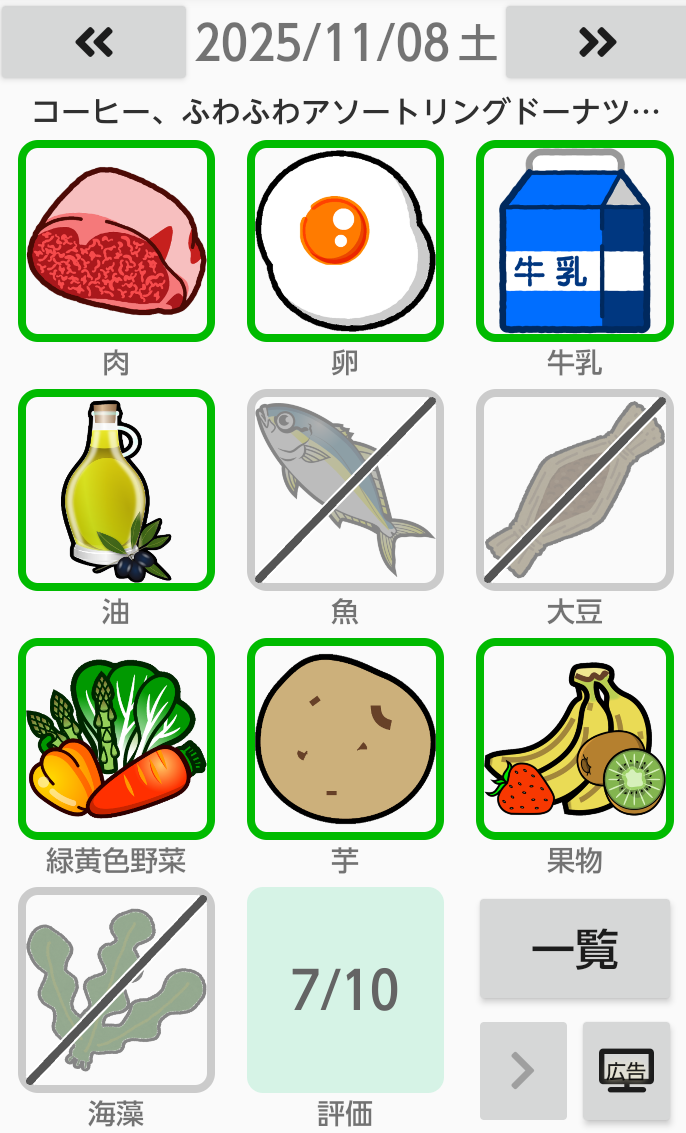Tap the right chevron button
This screenshot has width=686, height=1133.
[523, 1070]
